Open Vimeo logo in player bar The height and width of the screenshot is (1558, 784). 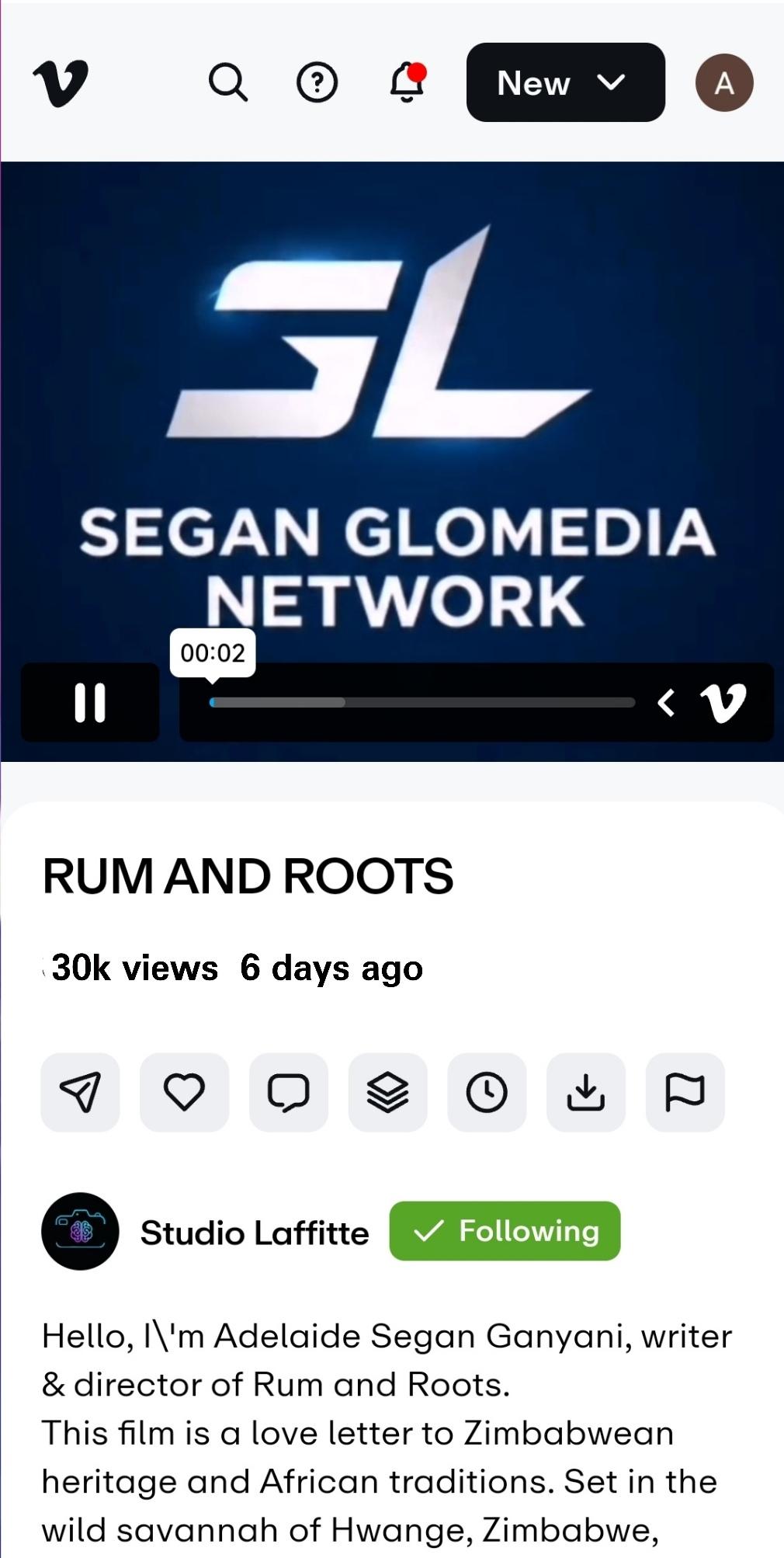point(723,702)
